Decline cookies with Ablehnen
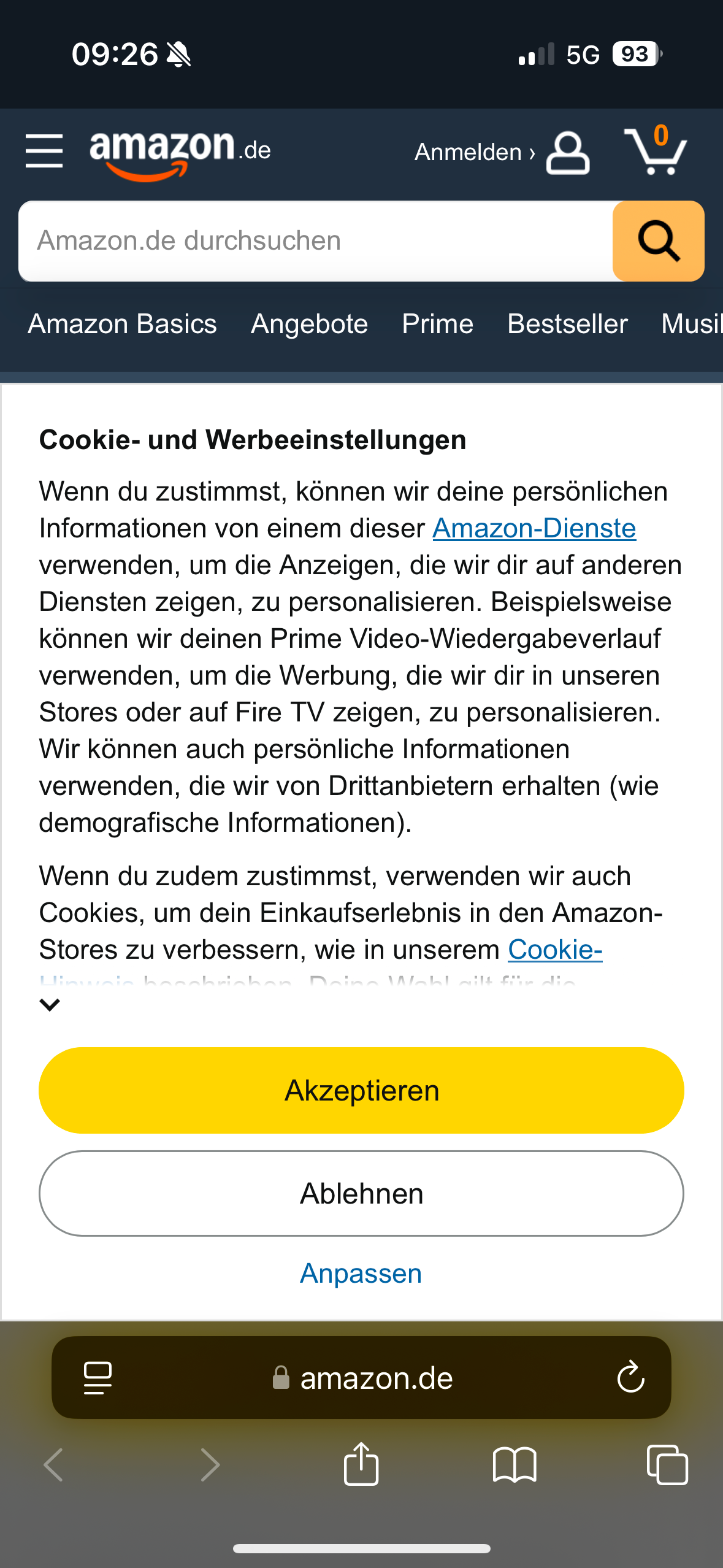 [361, 1193]
